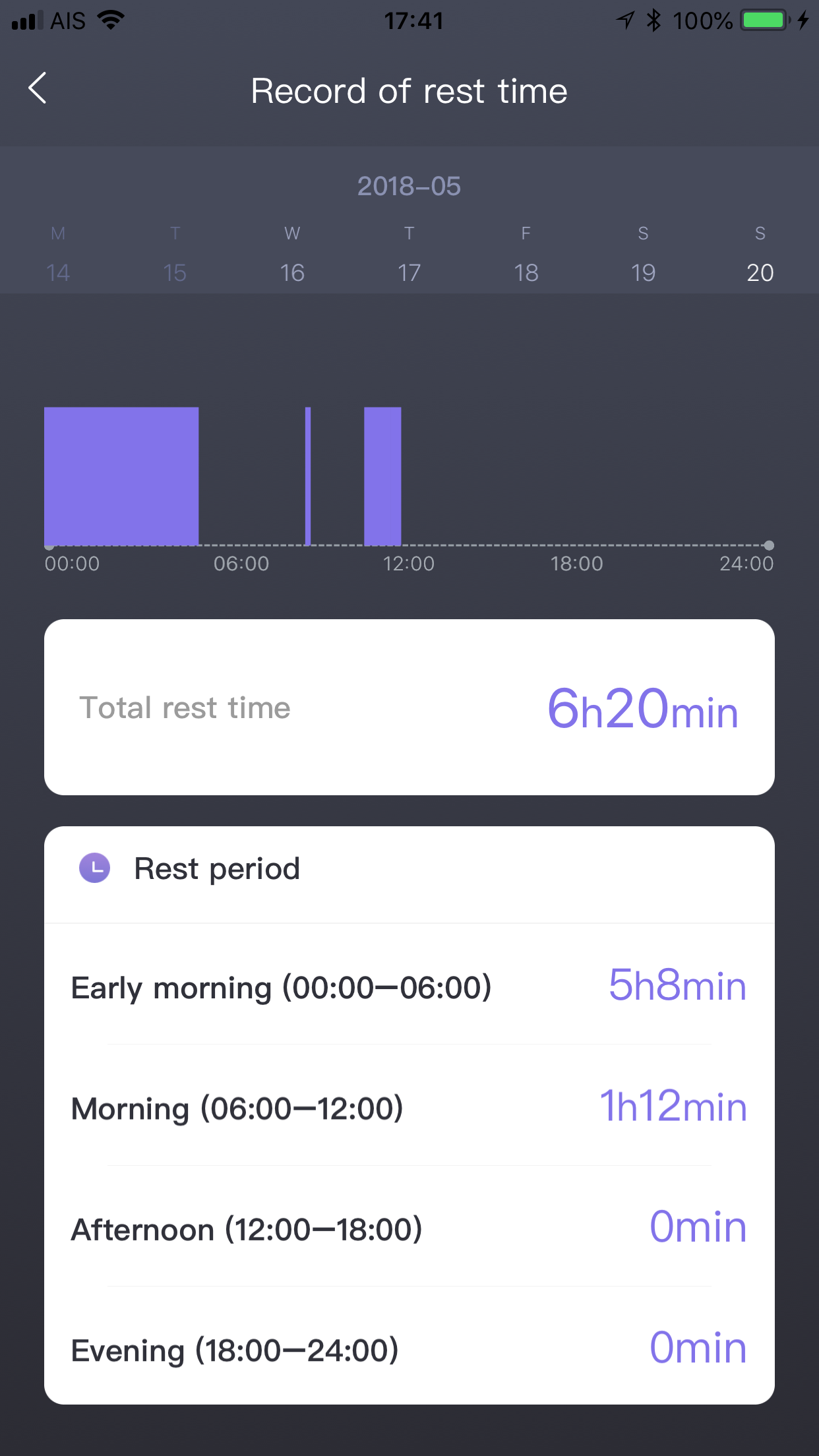Viewport: 819px width, 1456px height.
Task: Select Monday the 14th in the date strip
Action: click(58, 255)
